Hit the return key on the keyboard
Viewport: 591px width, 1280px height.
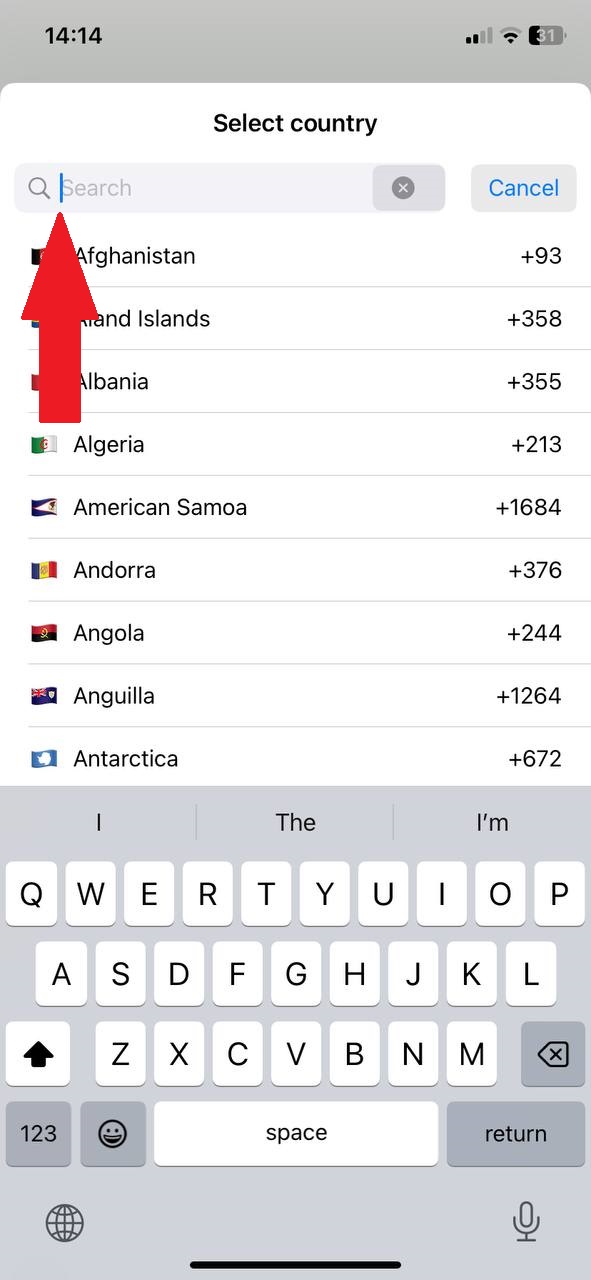(516, 1134)
